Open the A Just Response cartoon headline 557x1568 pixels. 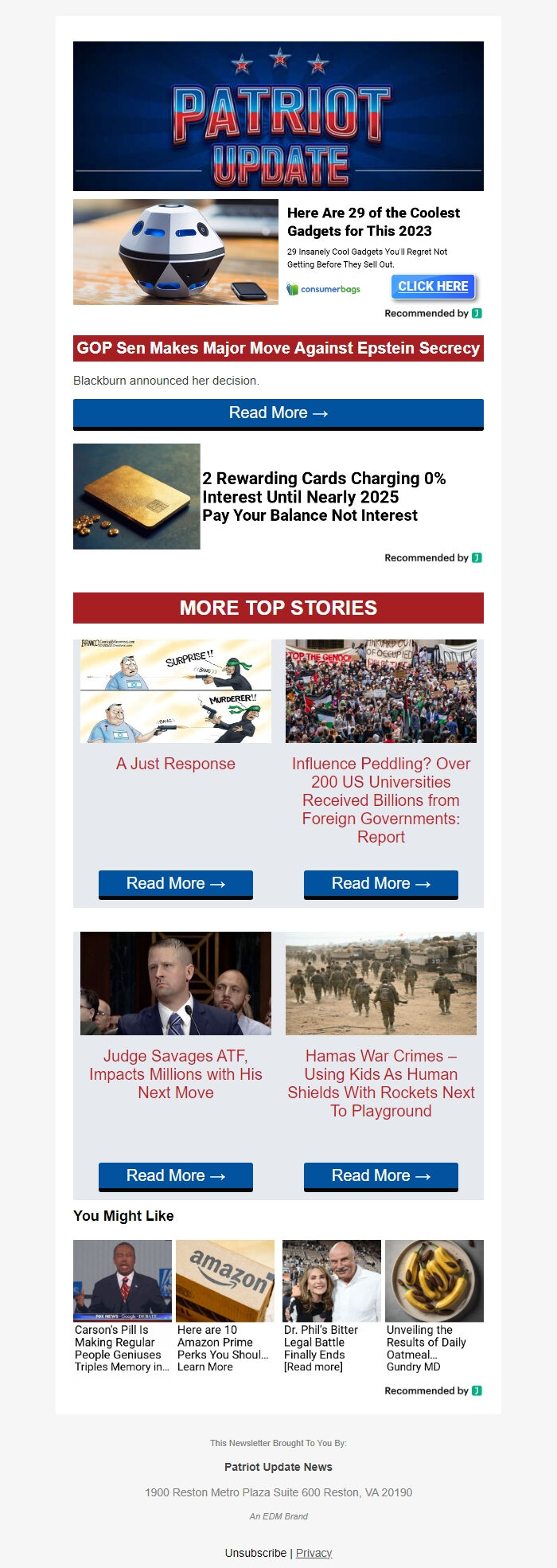pyautogui.click(x=175, y=764)
